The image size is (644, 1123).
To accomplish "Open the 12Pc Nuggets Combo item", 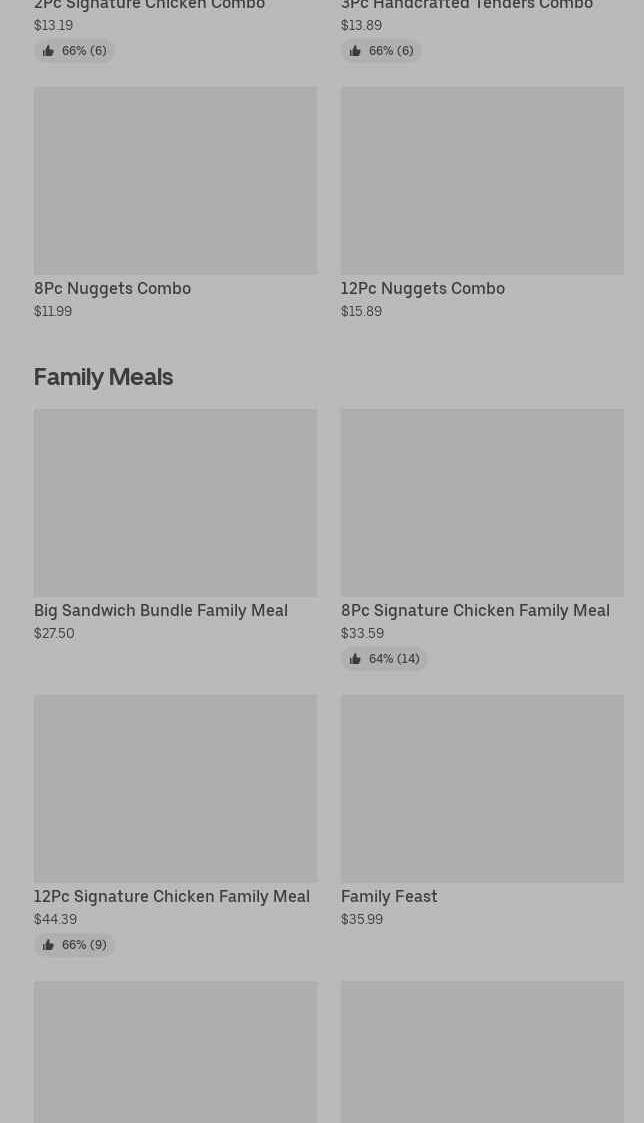I will (x=482, y=203).
